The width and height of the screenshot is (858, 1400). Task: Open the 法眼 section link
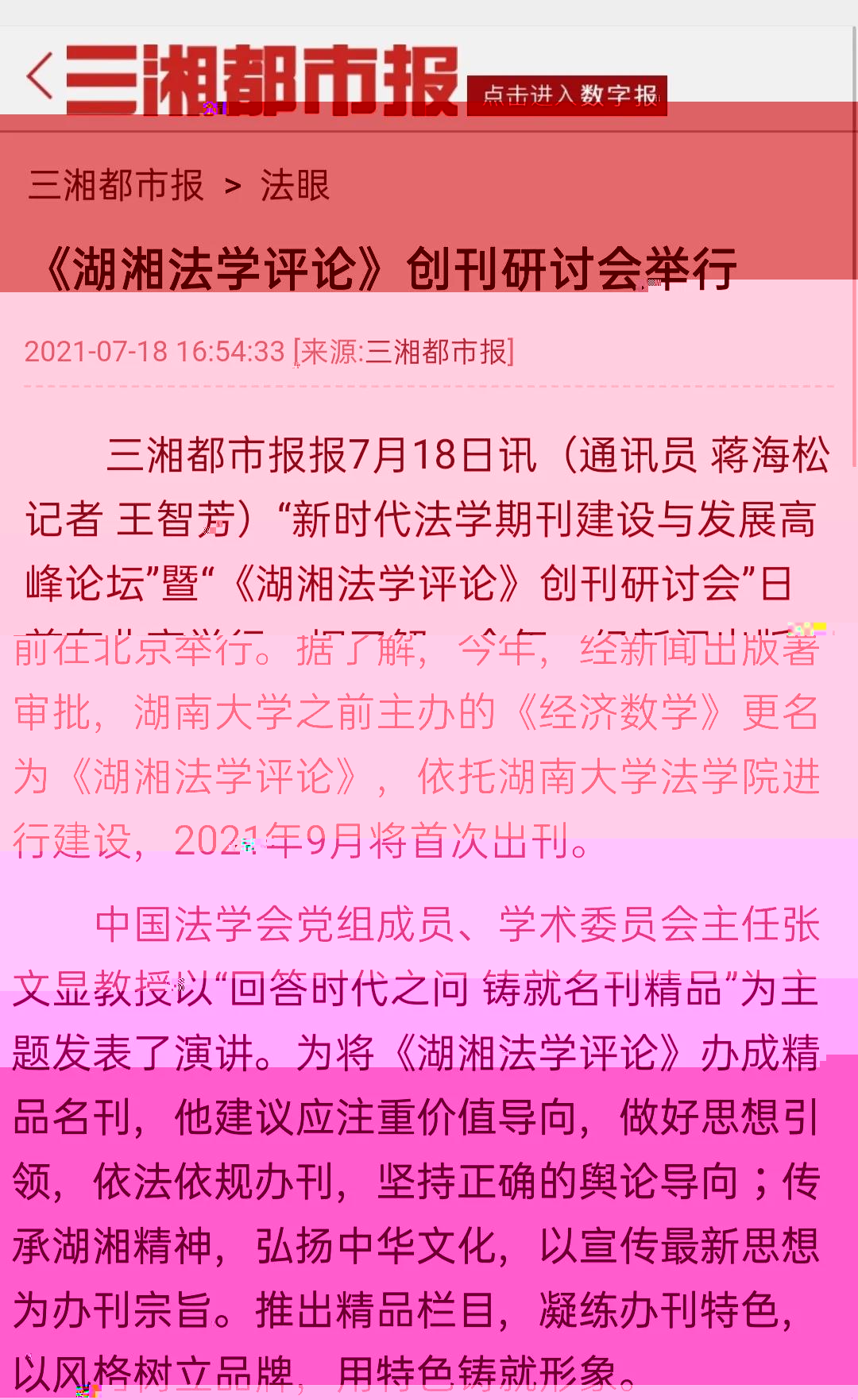pos(295,186)
